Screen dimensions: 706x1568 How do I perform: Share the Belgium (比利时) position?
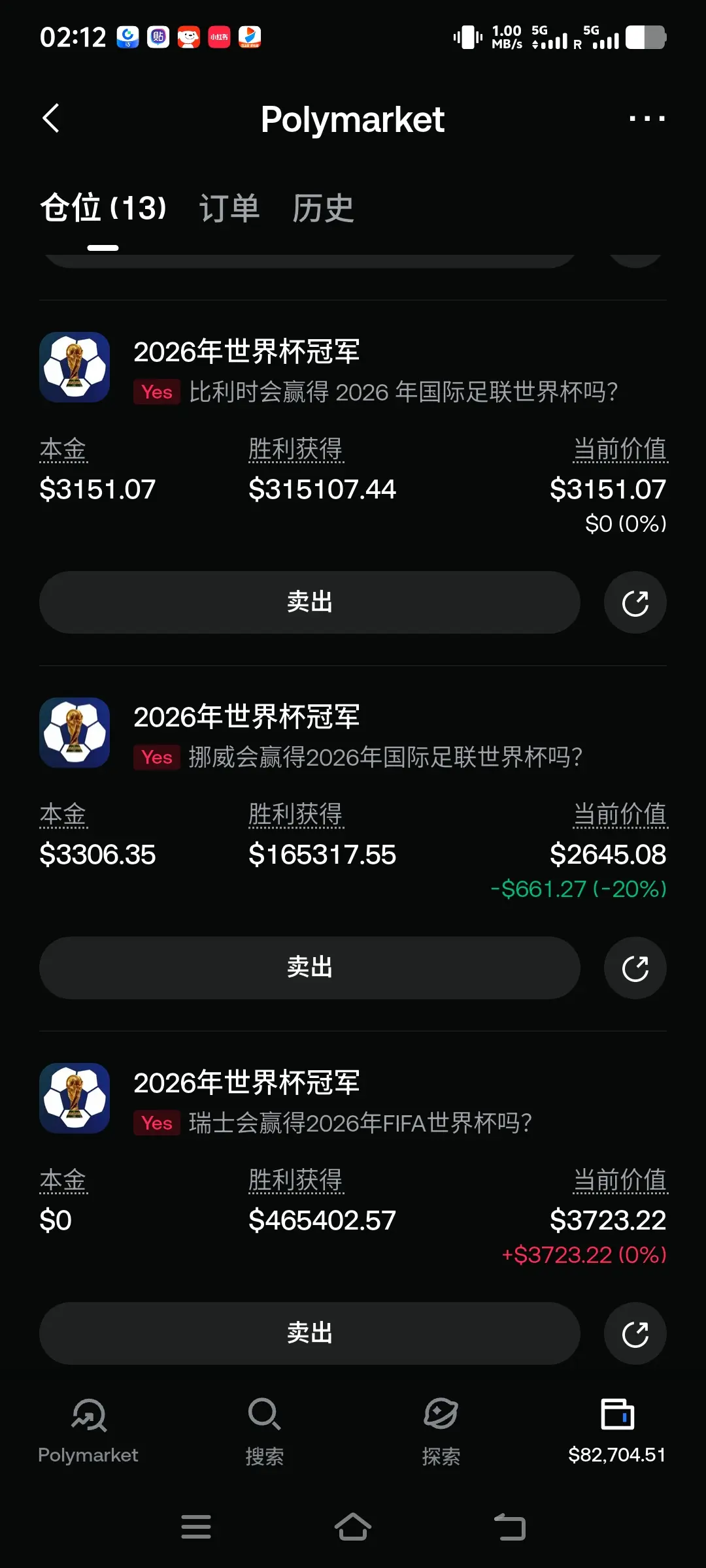pyautogui.click(x=635, y=602)
